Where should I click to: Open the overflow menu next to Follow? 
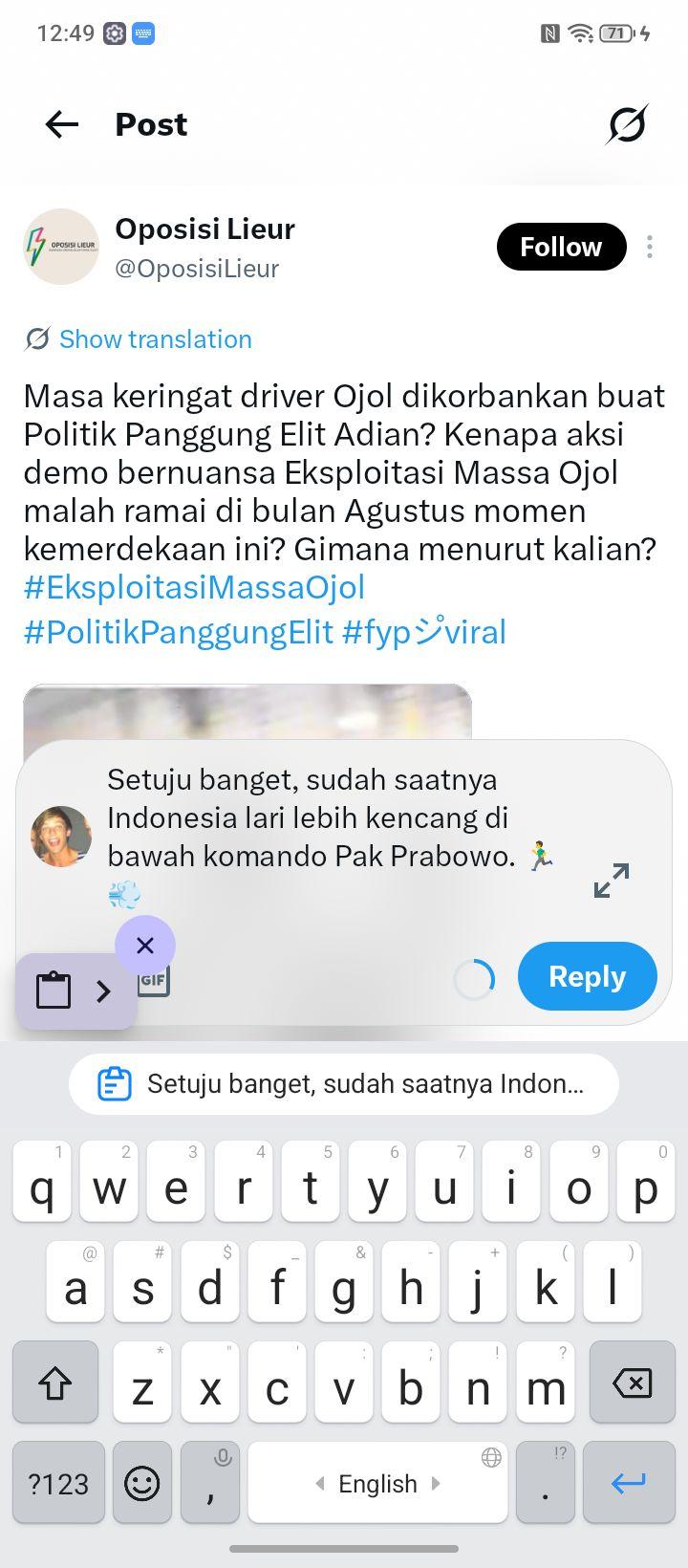click(650, 247)
